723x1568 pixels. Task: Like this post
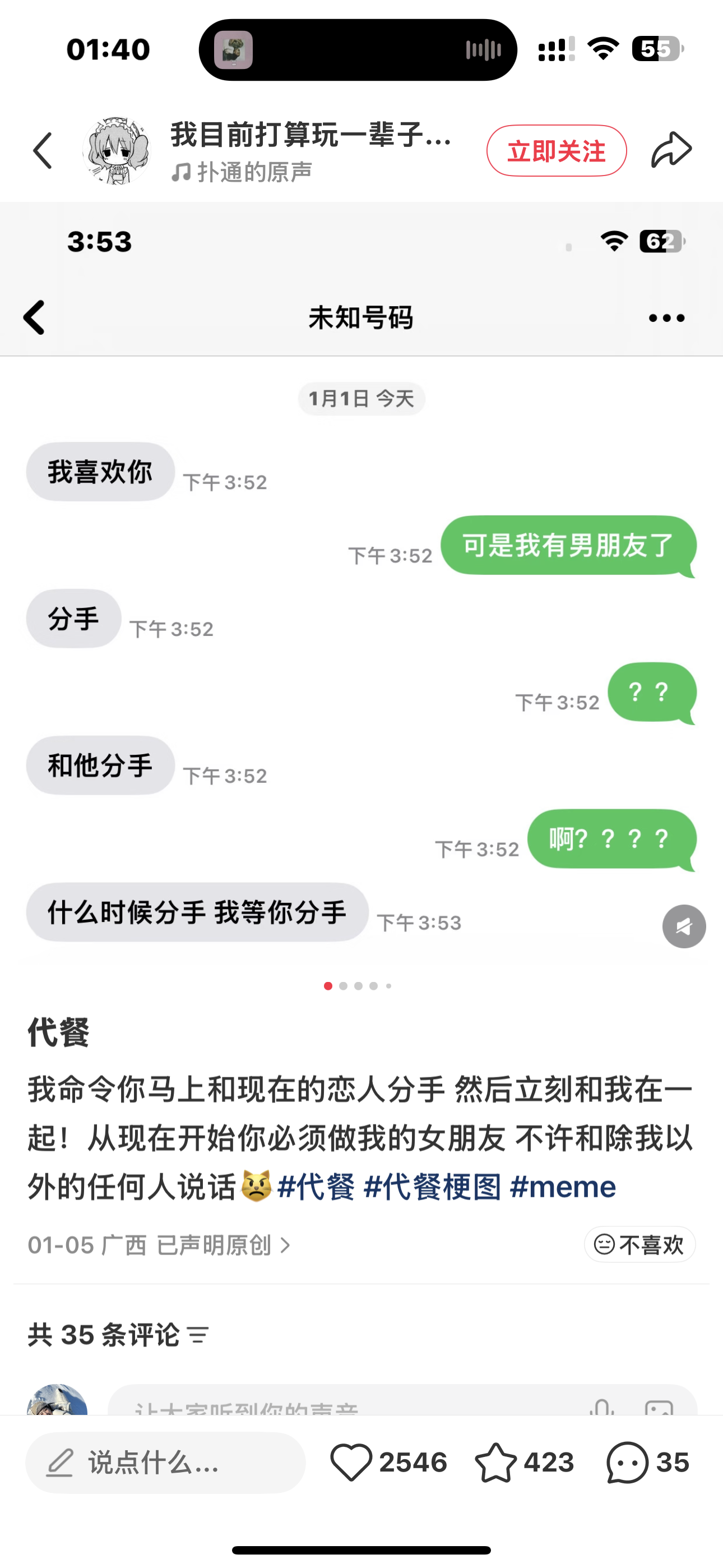click(x=388, y=1462)
